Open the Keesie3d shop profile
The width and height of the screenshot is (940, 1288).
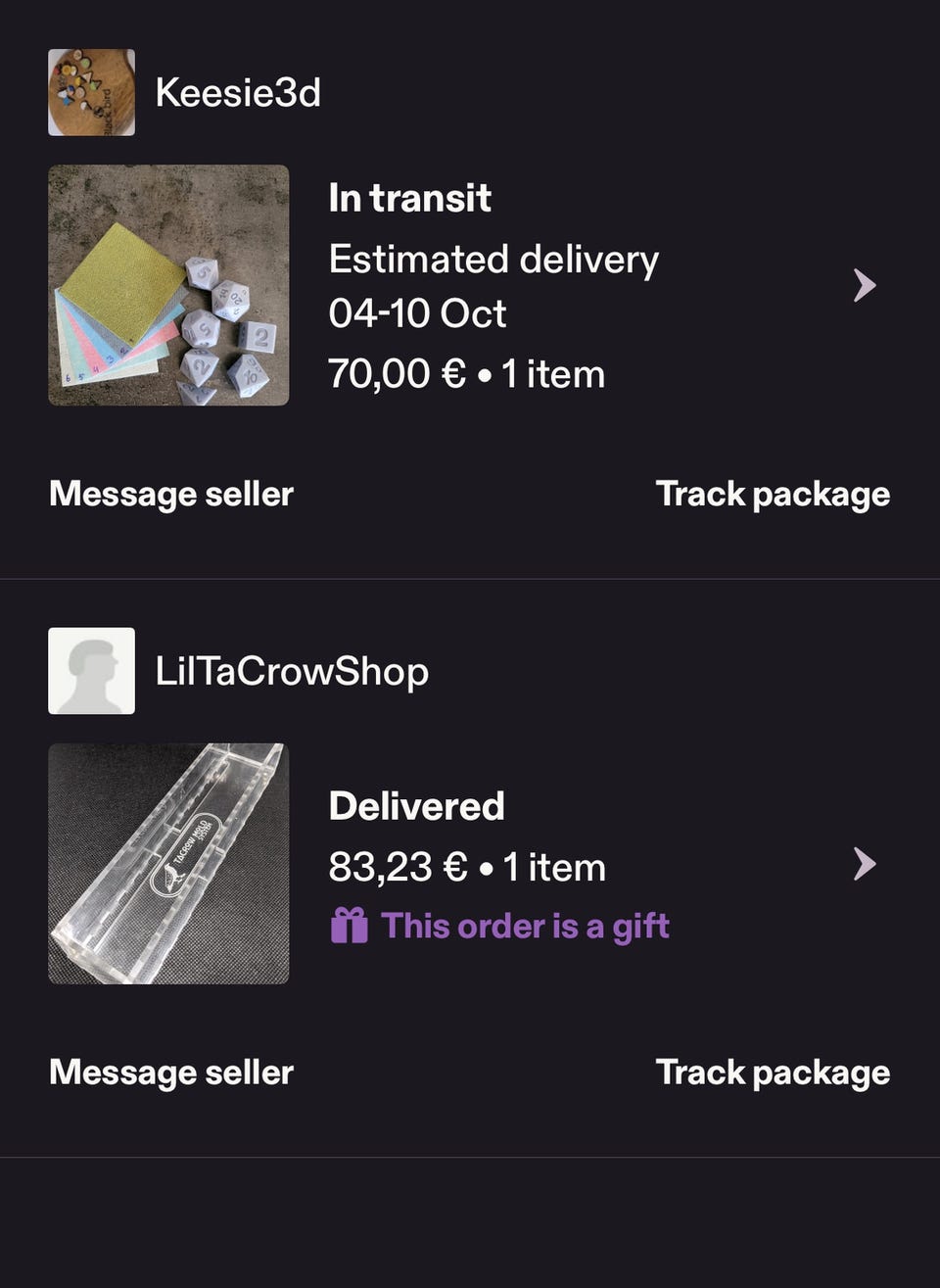coord(237,93)
